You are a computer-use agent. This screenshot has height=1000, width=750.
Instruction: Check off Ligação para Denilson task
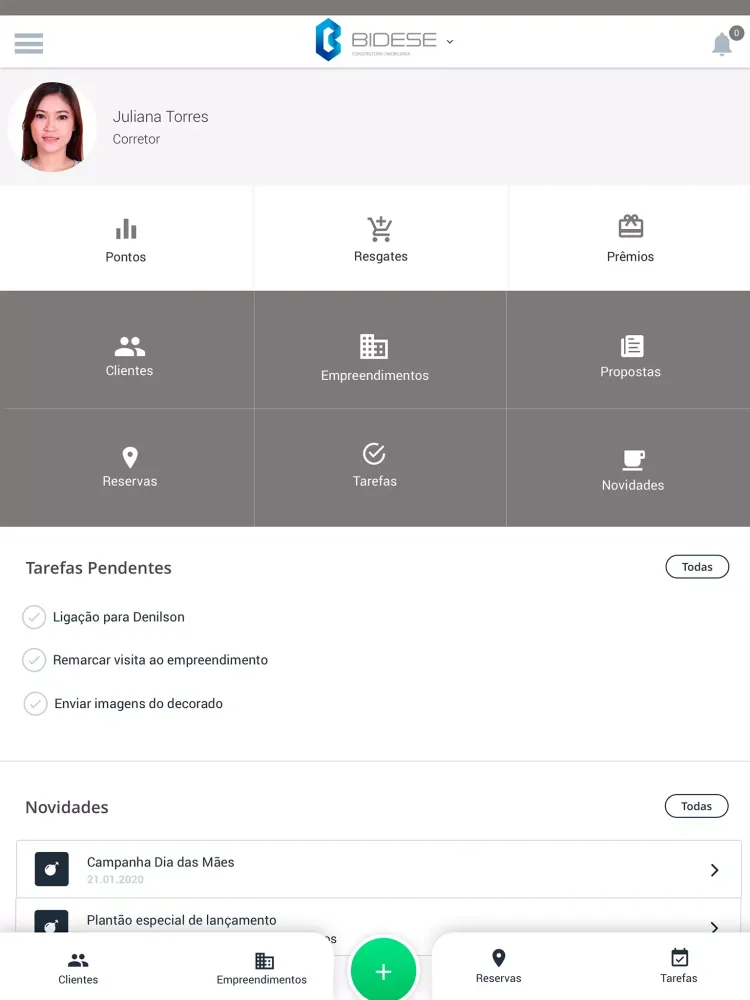tap(34, 617)
